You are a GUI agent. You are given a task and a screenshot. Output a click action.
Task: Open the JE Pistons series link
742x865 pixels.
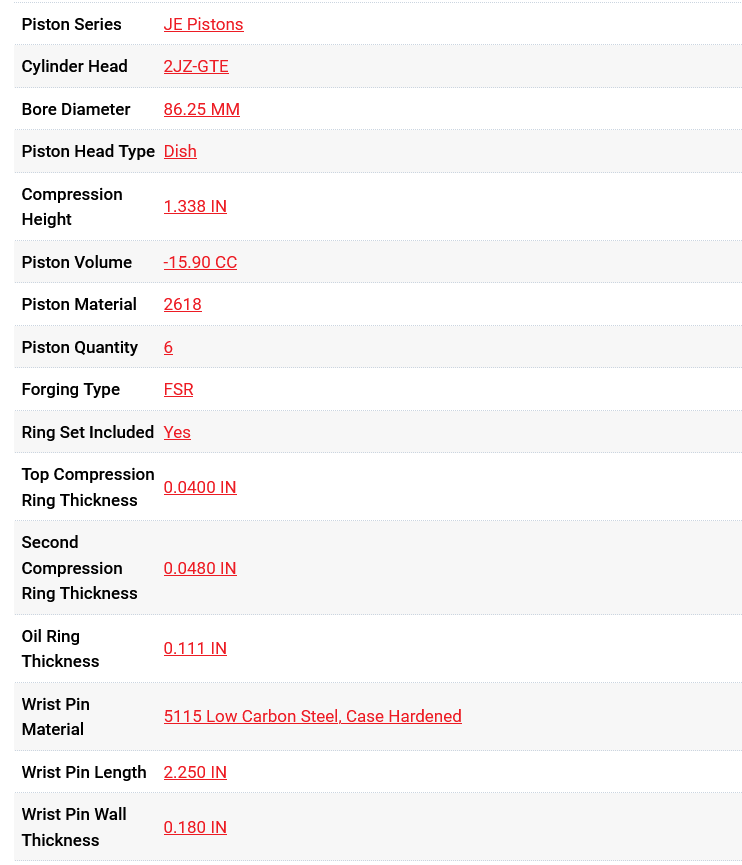click(x=203, y=24)
